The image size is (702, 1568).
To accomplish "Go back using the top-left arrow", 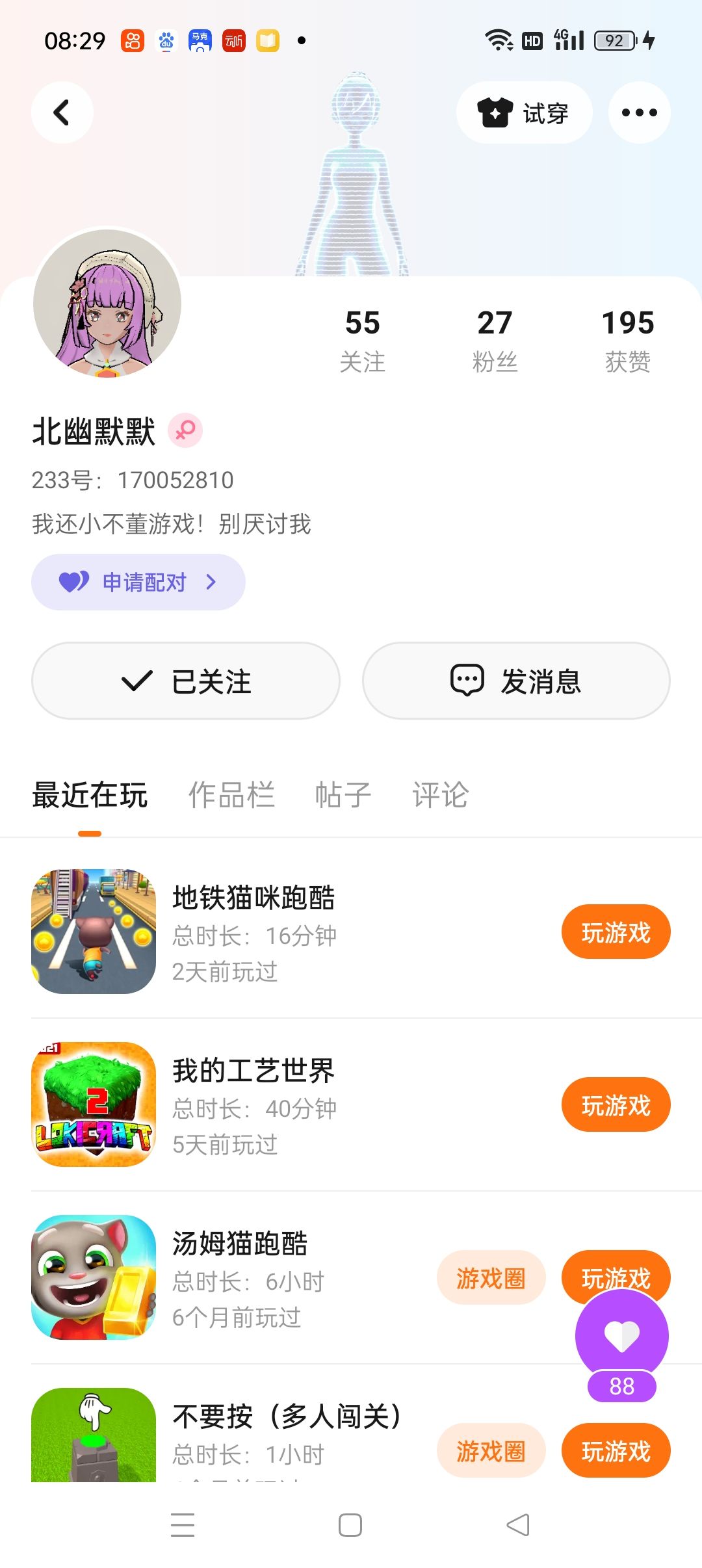I will tap(62, 112).
